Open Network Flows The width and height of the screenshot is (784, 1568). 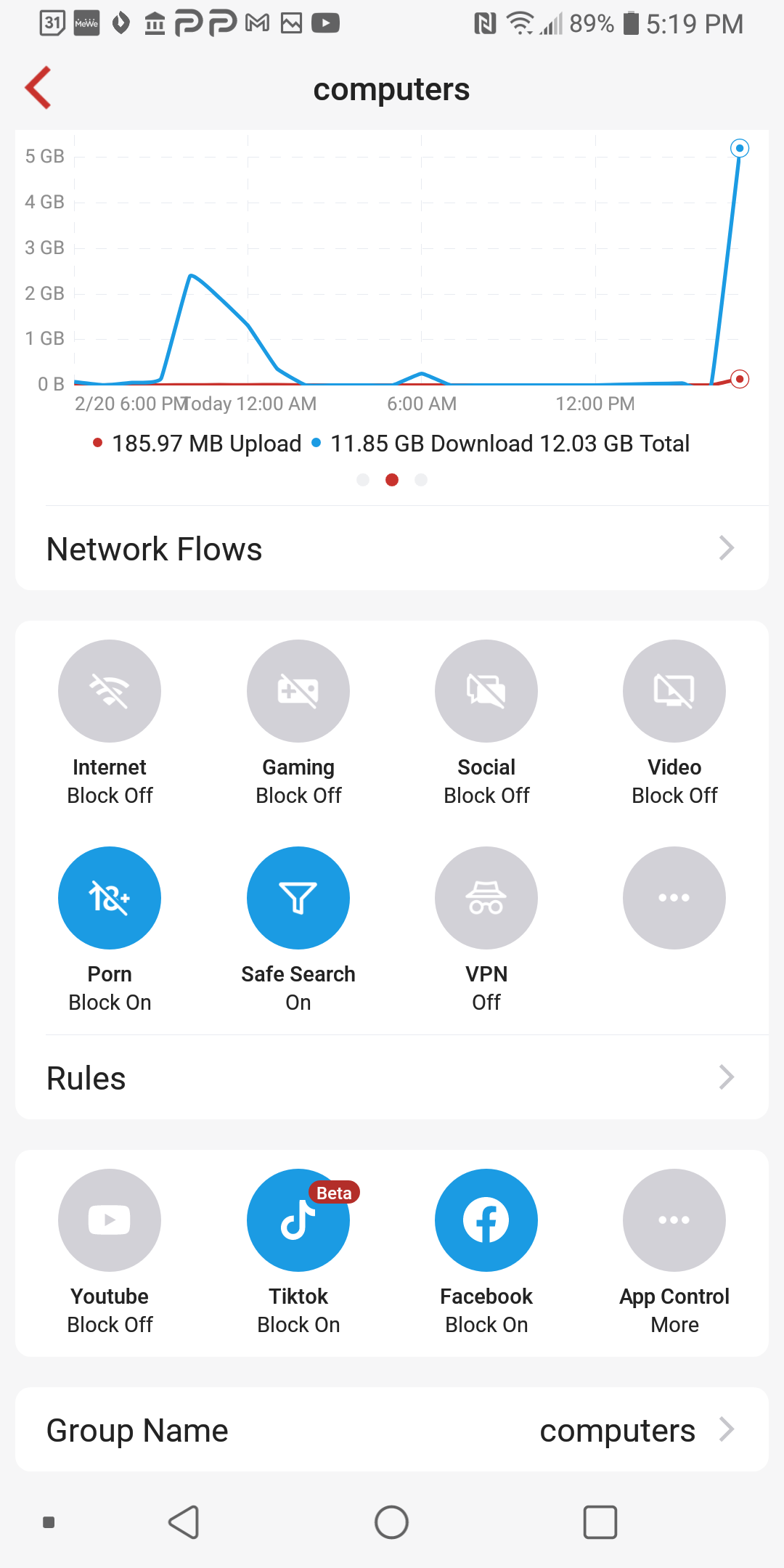[392, 549]
